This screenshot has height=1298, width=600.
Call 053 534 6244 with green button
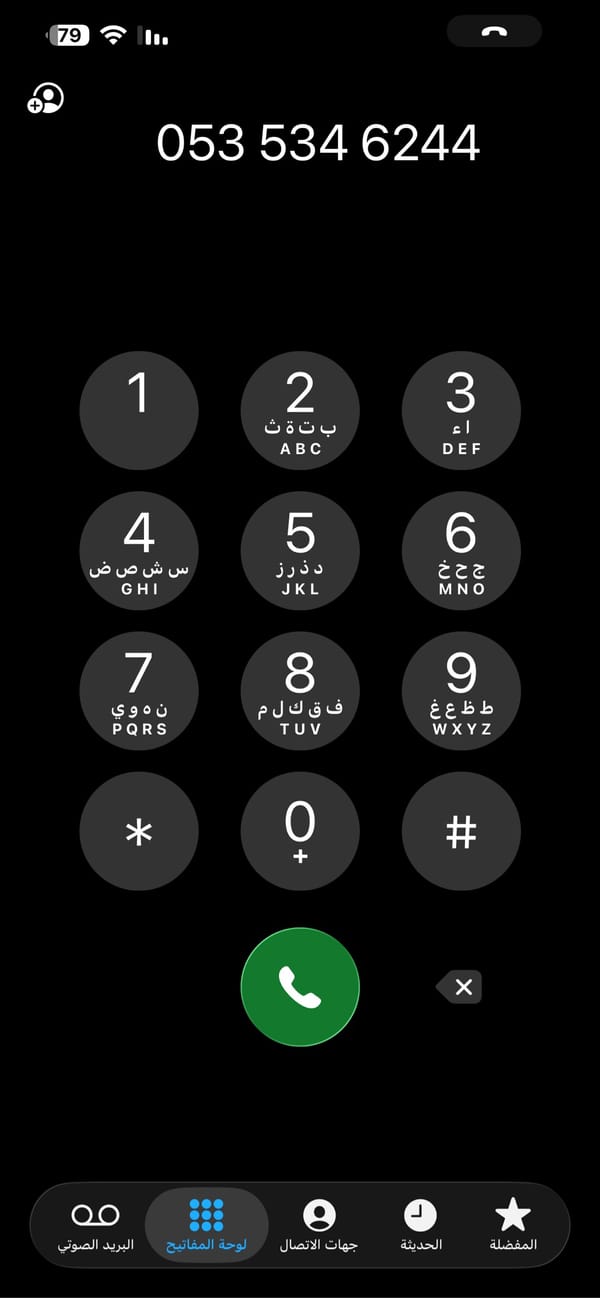[x=300, y=987]
